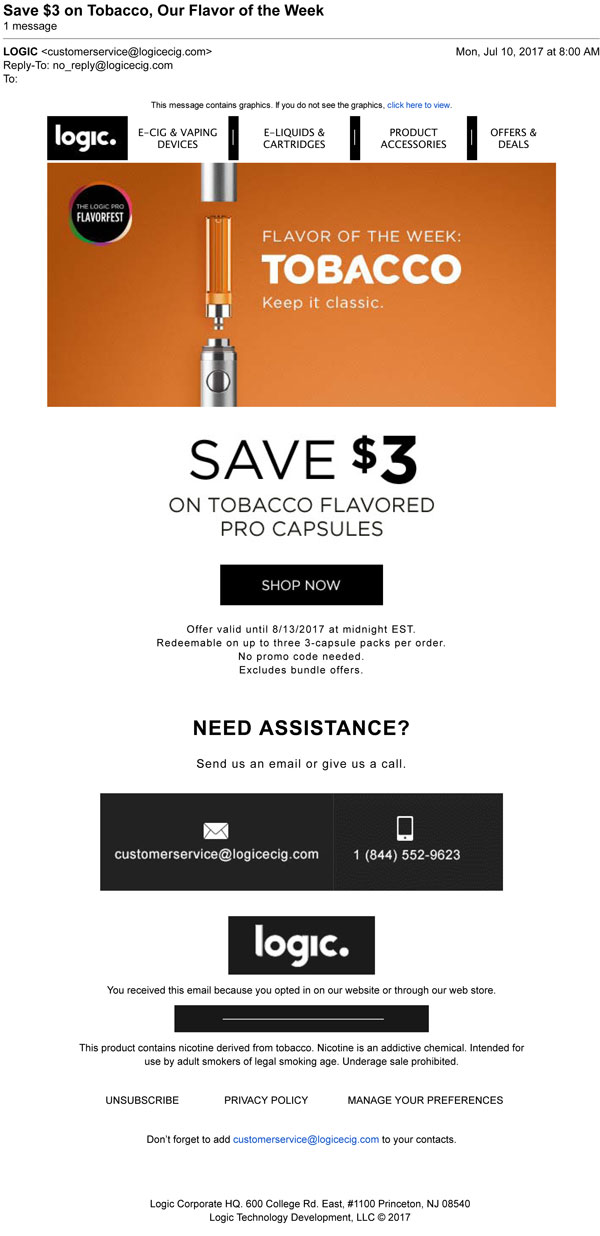Tap the blue customerservice@logicecig.com contact link
The image size is (600, 1236).
pos(306,1139)
